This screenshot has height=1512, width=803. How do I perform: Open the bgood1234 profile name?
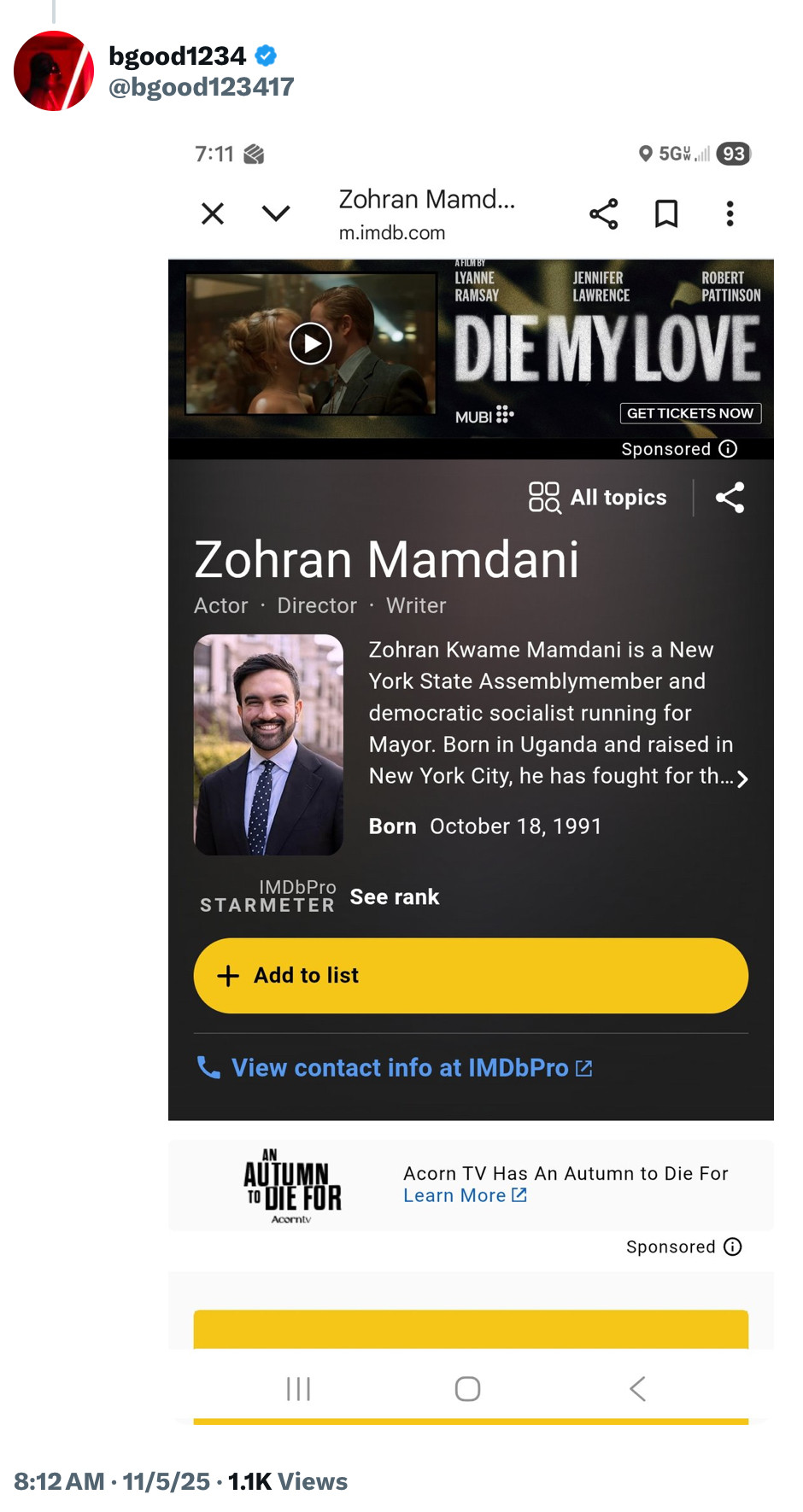pos(177,56)
